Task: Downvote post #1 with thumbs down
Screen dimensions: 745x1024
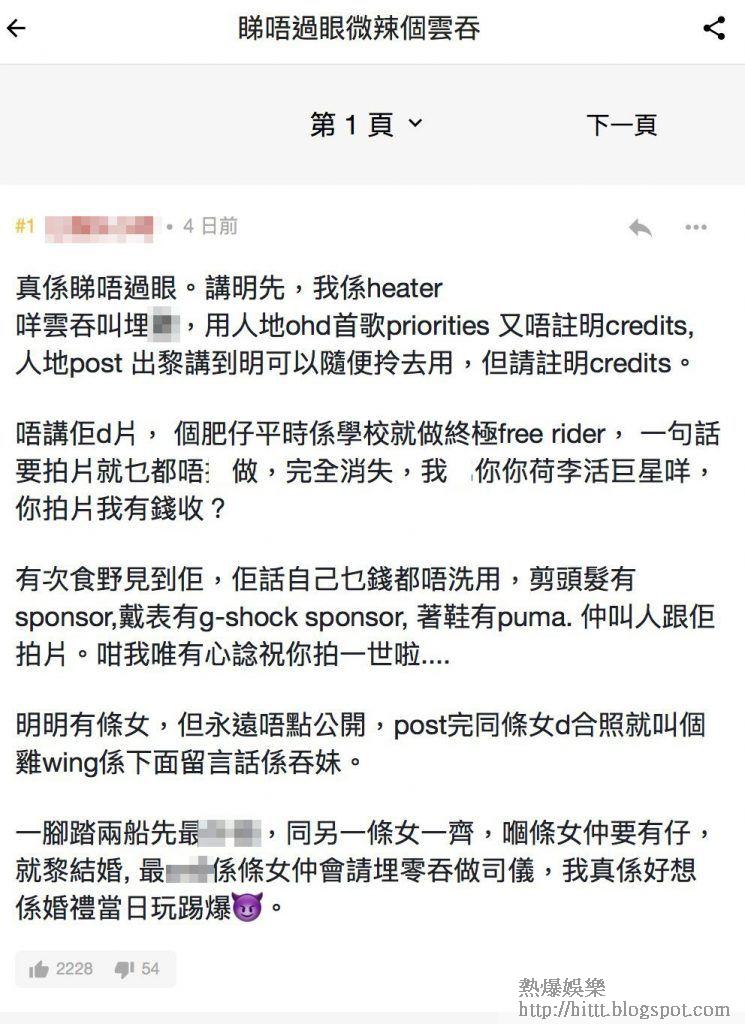Action: tap(124, 969)
